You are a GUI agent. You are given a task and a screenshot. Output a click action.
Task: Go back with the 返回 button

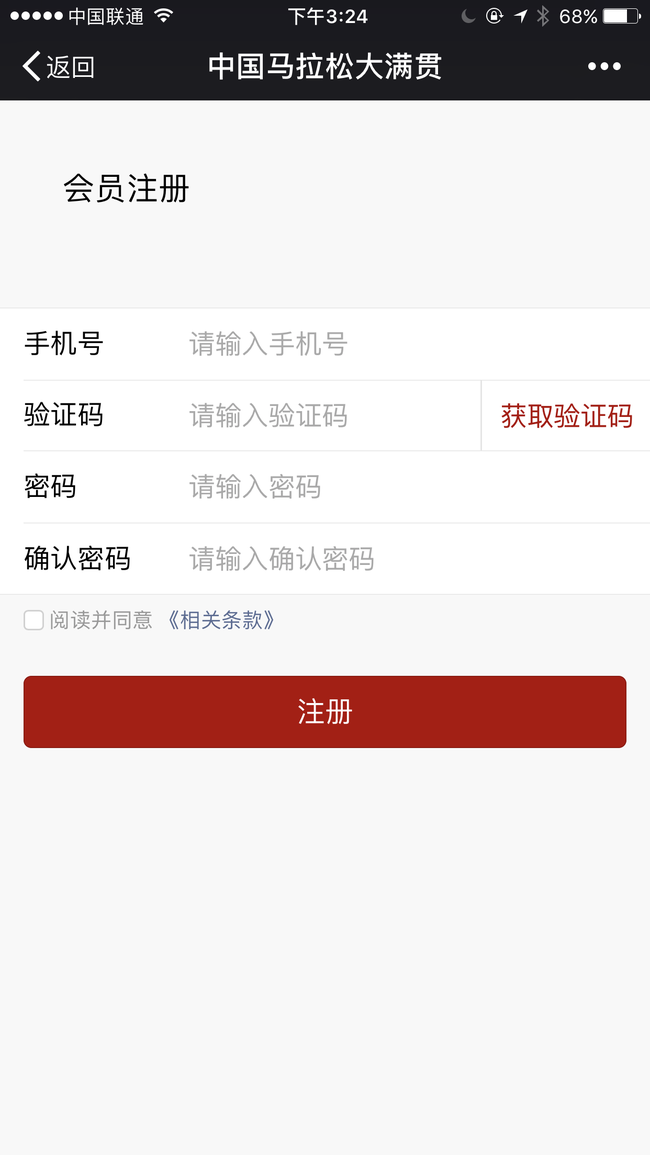pos(58,67)
